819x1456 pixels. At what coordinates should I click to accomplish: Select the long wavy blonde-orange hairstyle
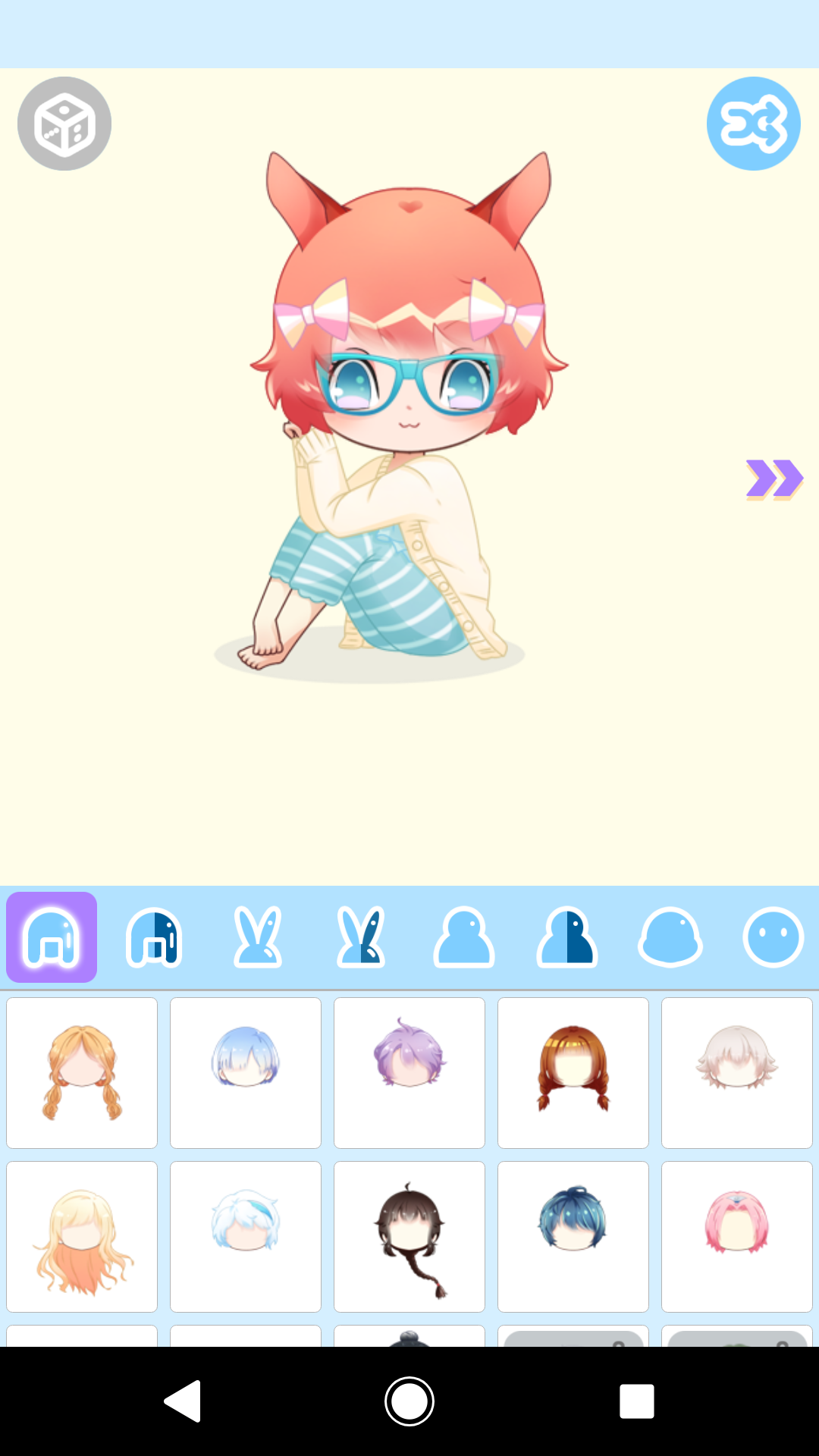pos(82,1236)
